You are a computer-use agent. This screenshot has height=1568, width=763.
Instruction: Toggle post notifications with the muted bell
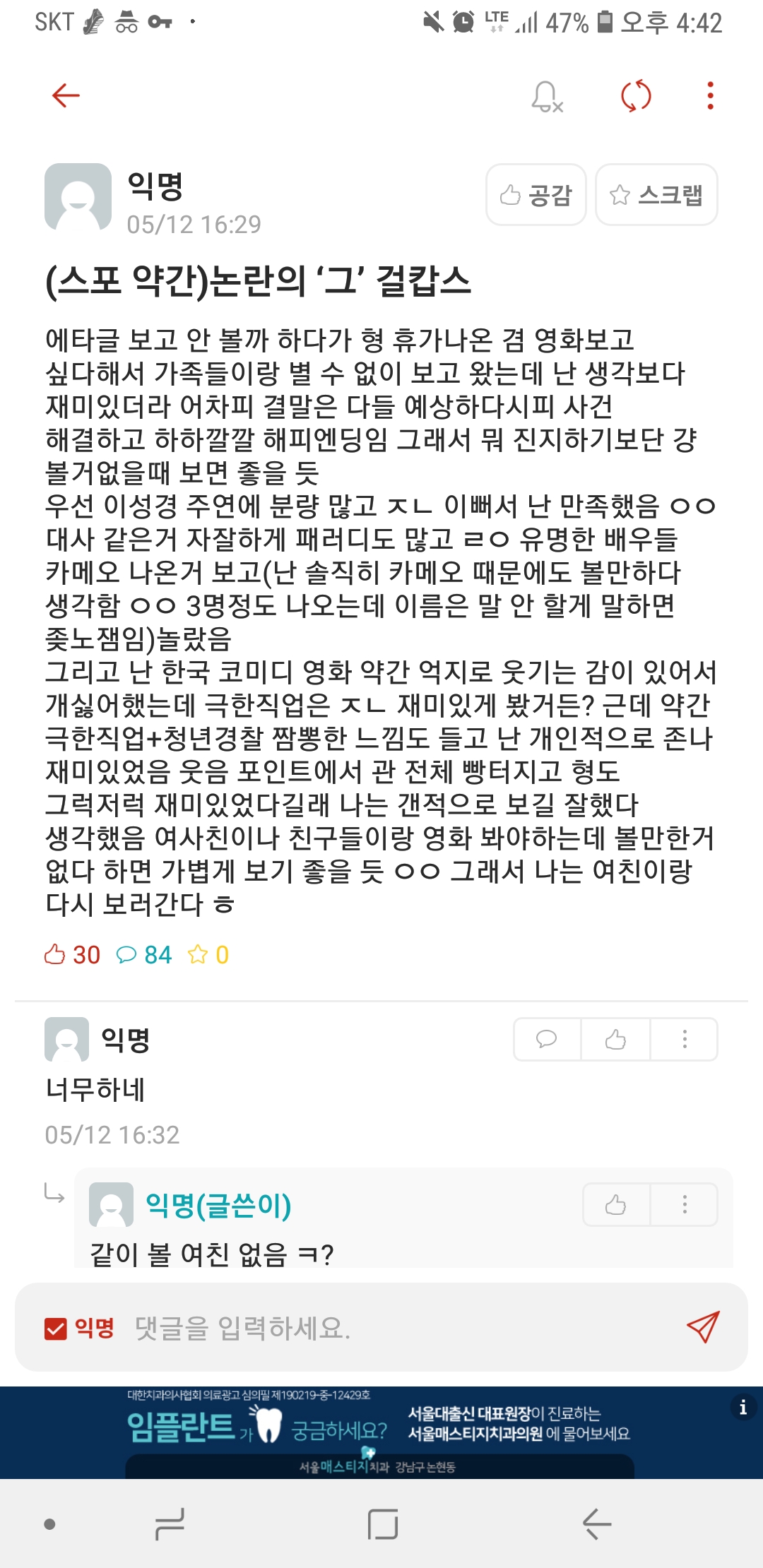[x=548, y=96]
